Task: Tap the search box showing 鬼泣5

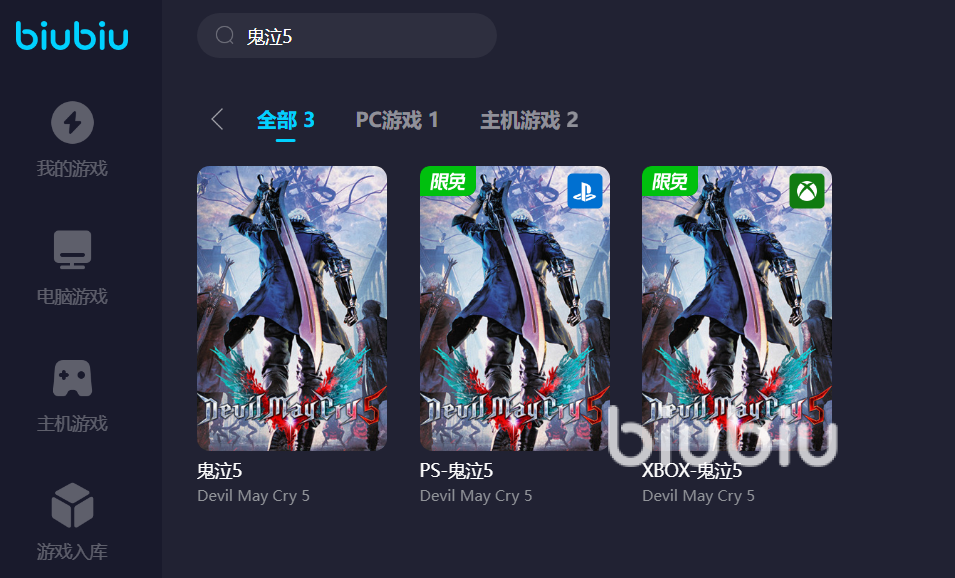Action: [360, 36]
